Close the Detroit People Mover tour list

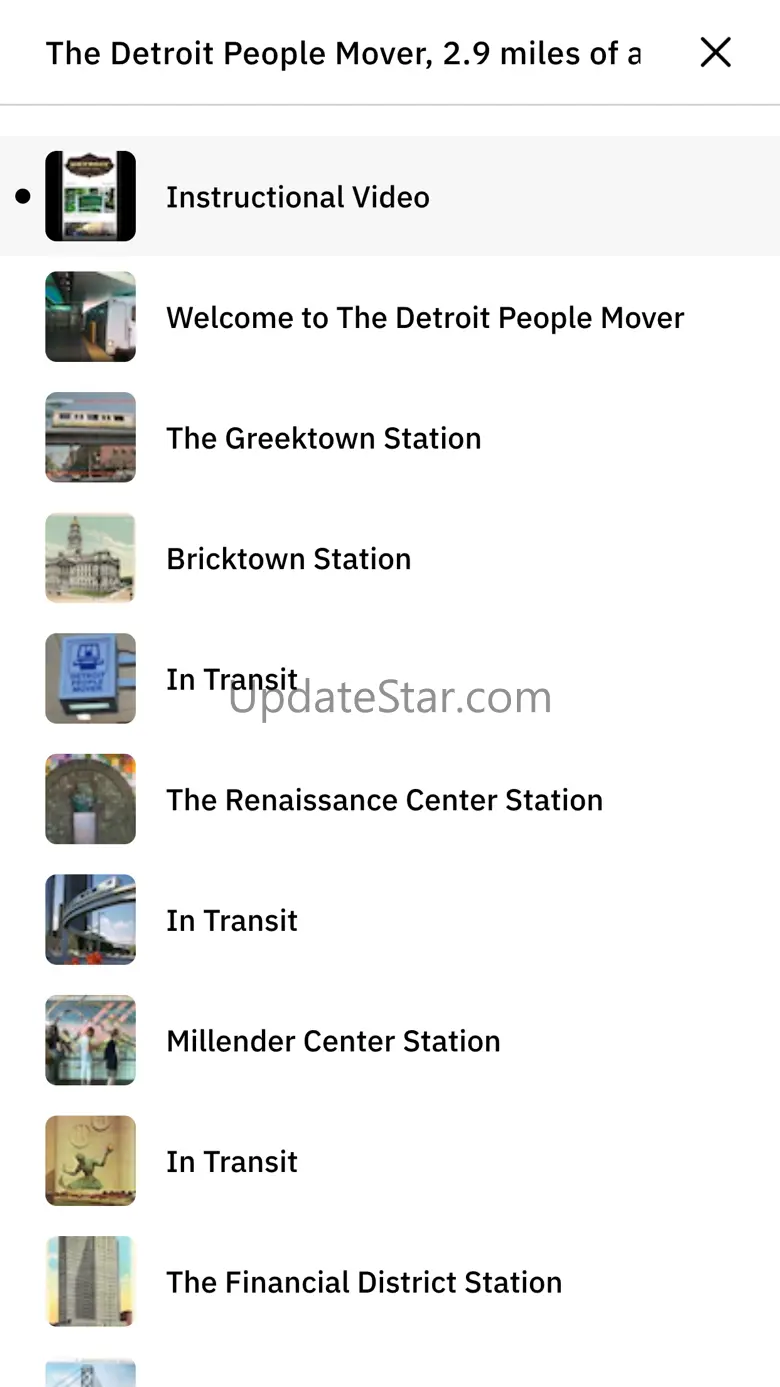click(716, 52)
